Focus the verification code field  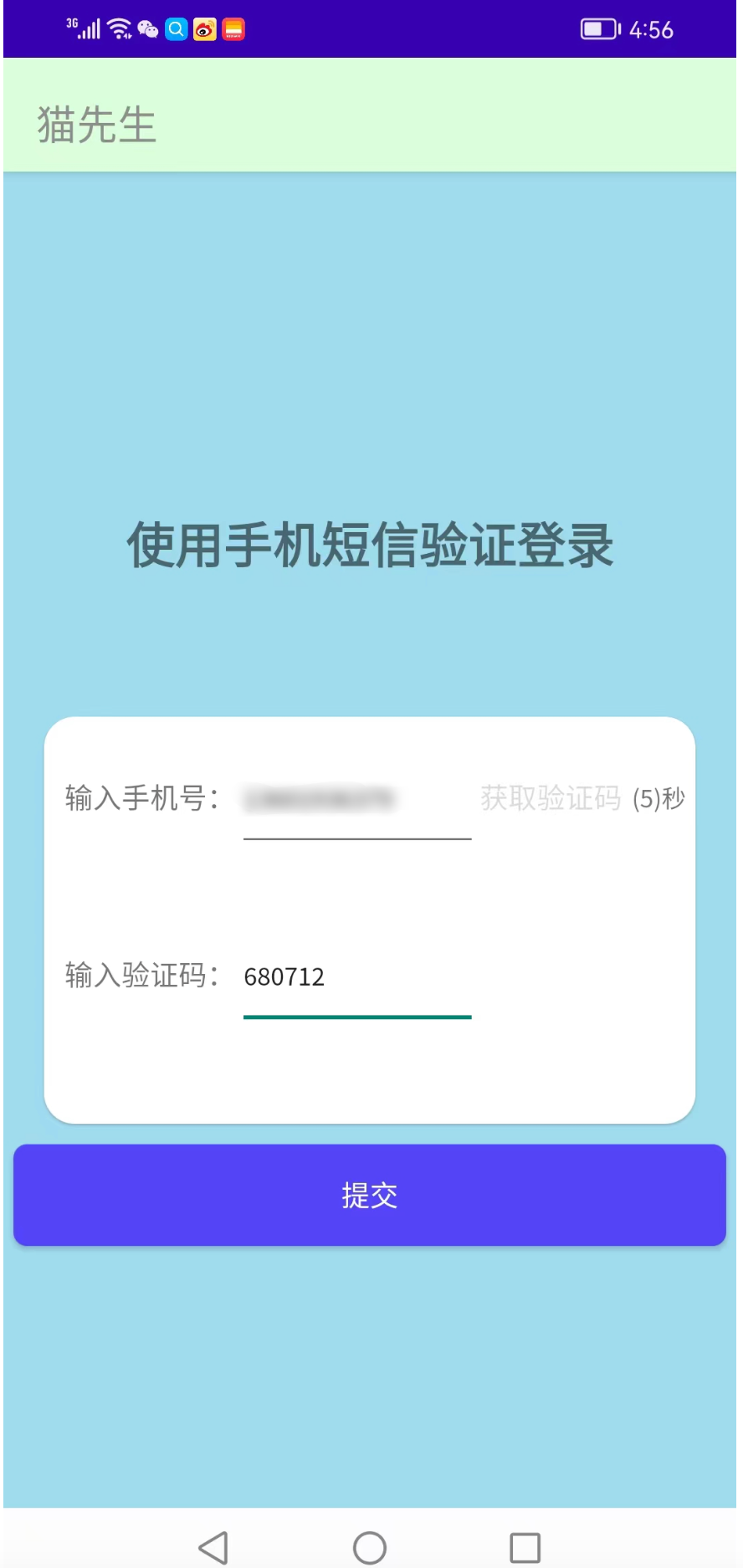tap(356, 977)
